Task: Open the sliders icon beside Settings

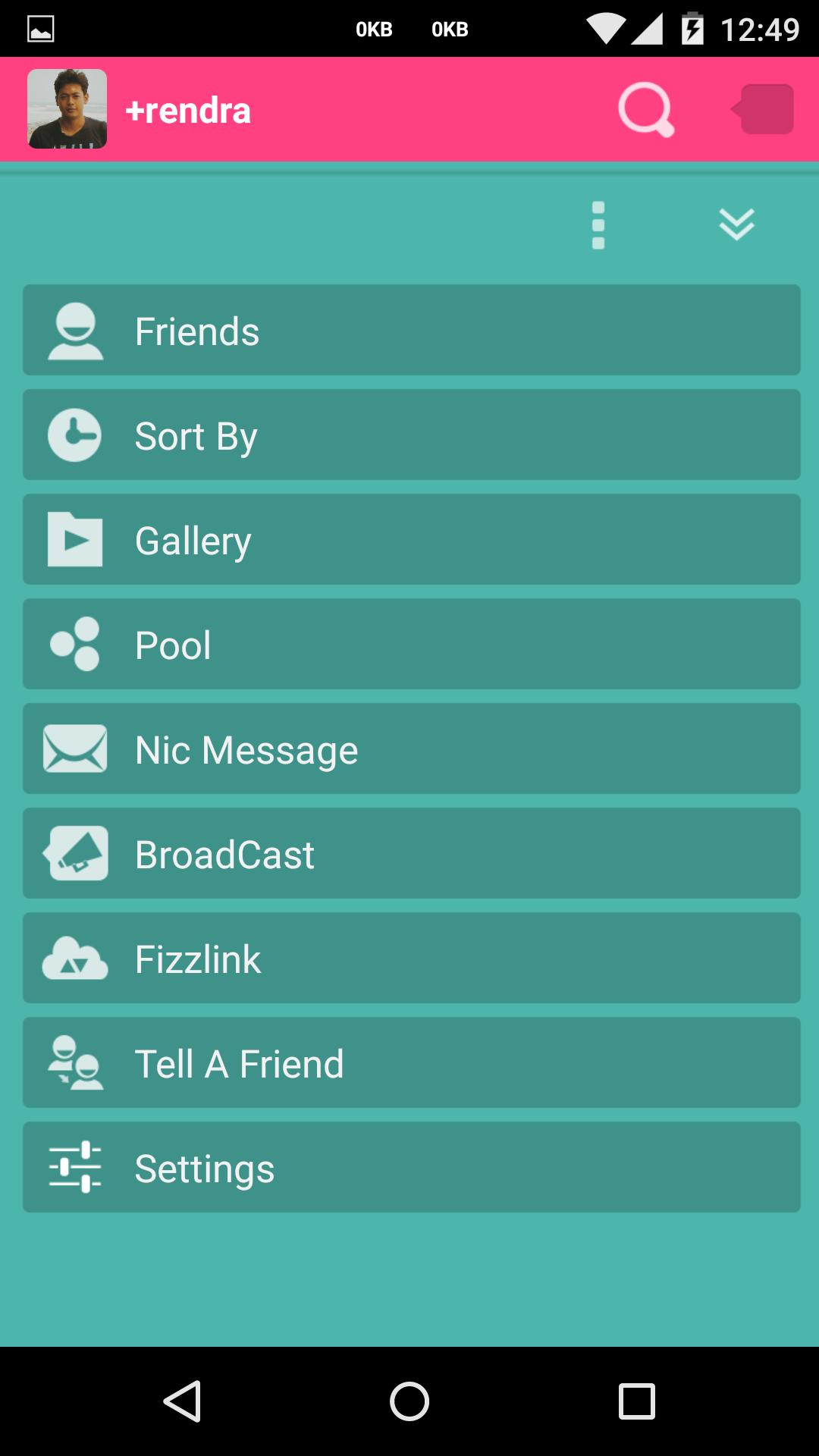Action: tap(74, 1167)
